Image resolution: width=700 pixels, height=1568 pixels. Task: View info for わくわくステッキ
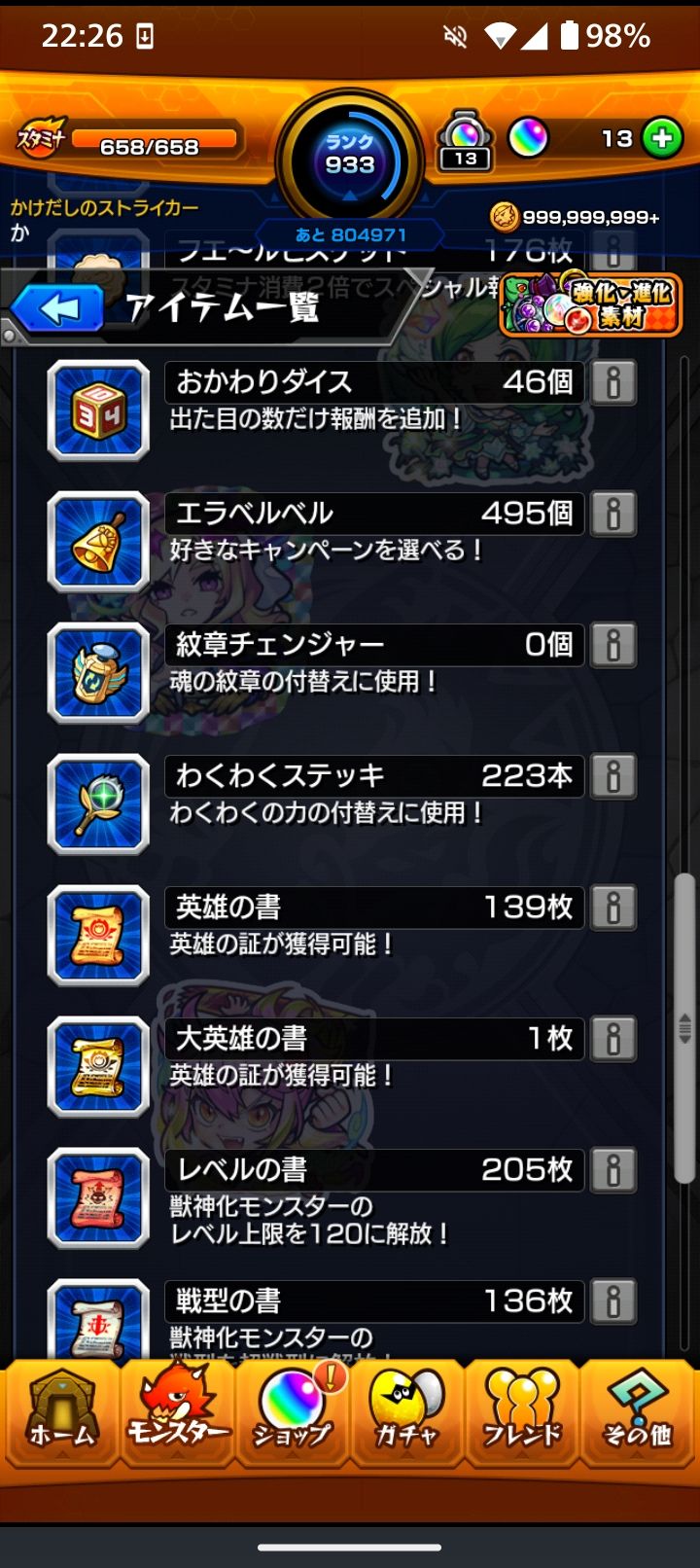613,776
